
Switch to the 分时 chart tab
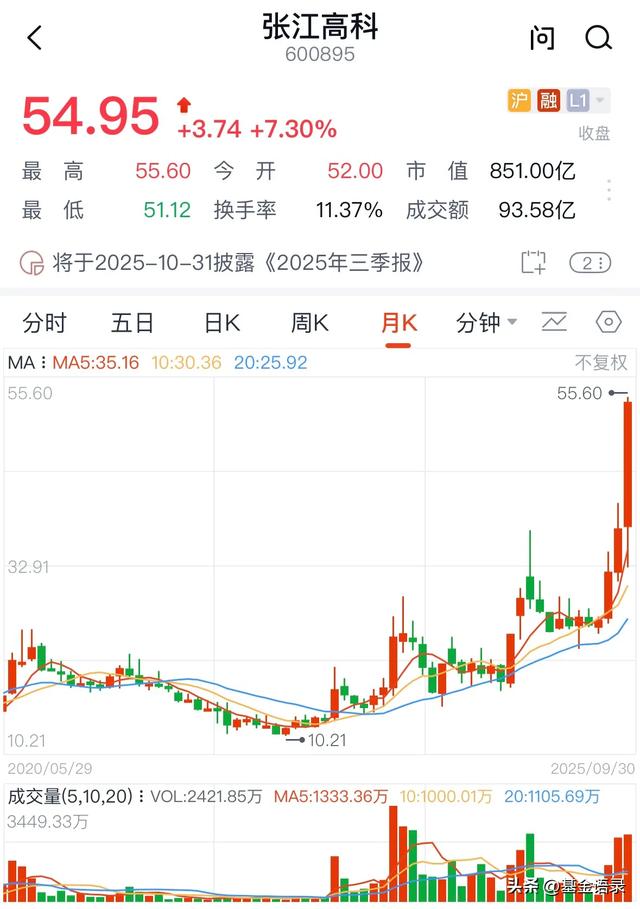[45, 323]
